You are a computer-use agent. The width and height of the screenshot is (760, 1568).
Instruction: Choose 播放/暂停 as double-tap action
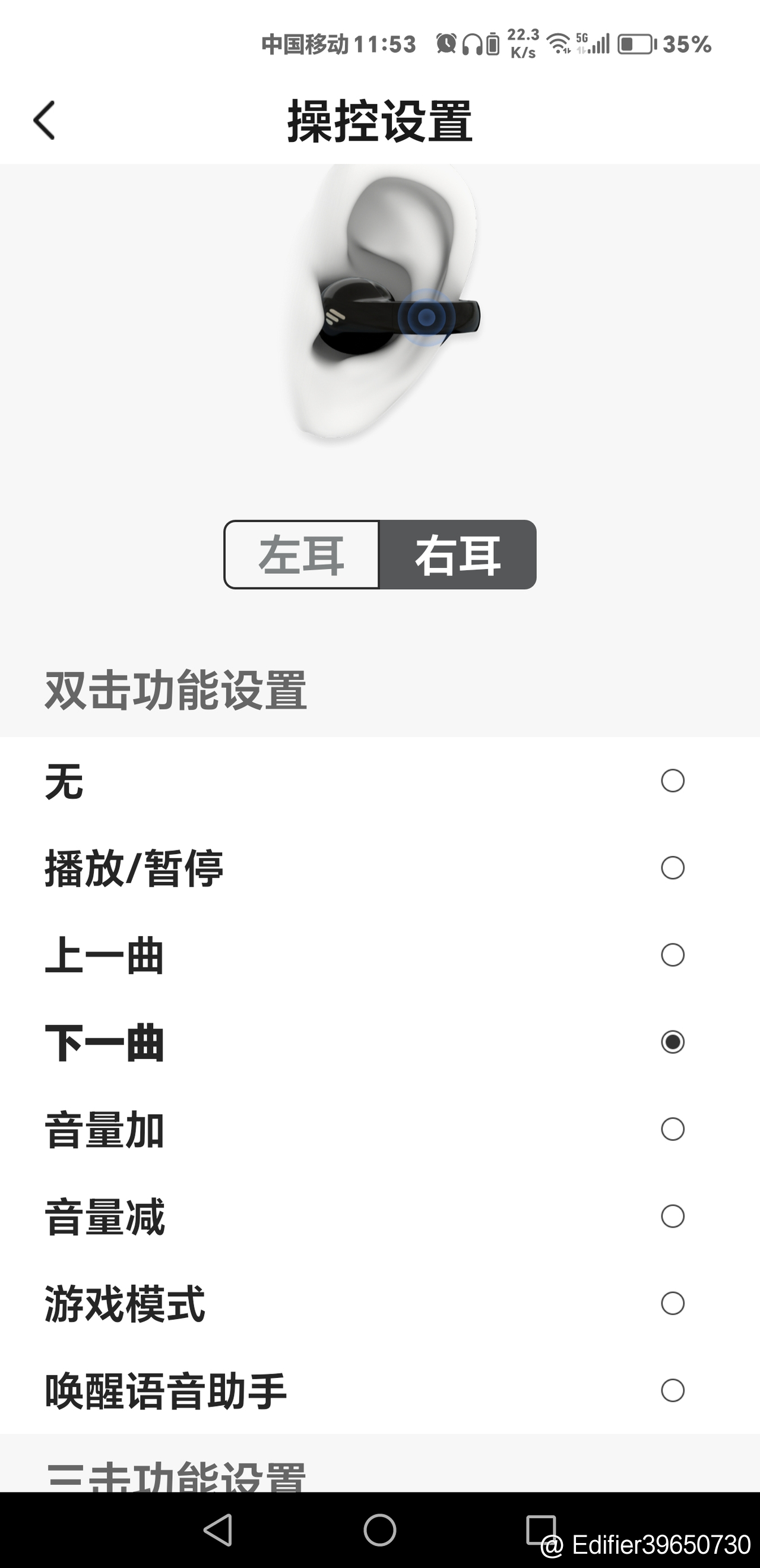click(x=672, y=868)
